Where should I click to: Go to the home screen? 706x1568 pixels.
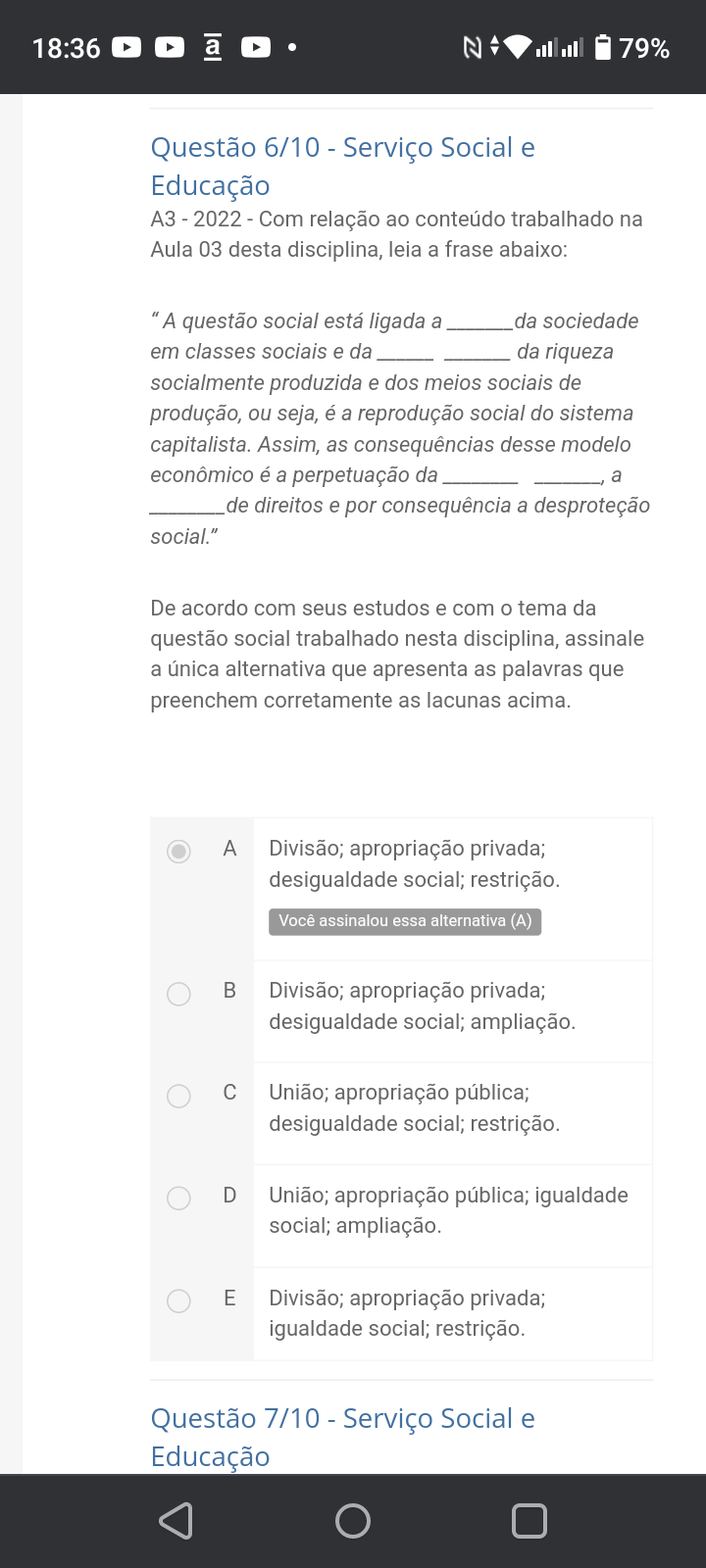(353, 1521)
